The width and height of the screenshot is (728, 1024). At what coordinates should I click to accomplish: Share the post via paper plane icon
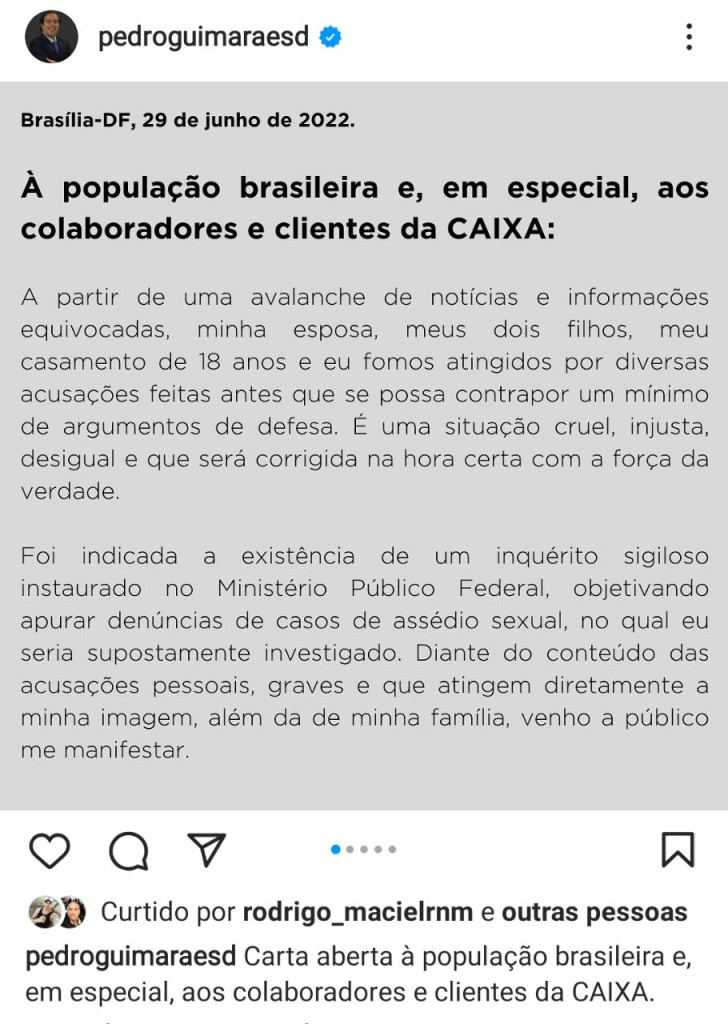point(206,850)
